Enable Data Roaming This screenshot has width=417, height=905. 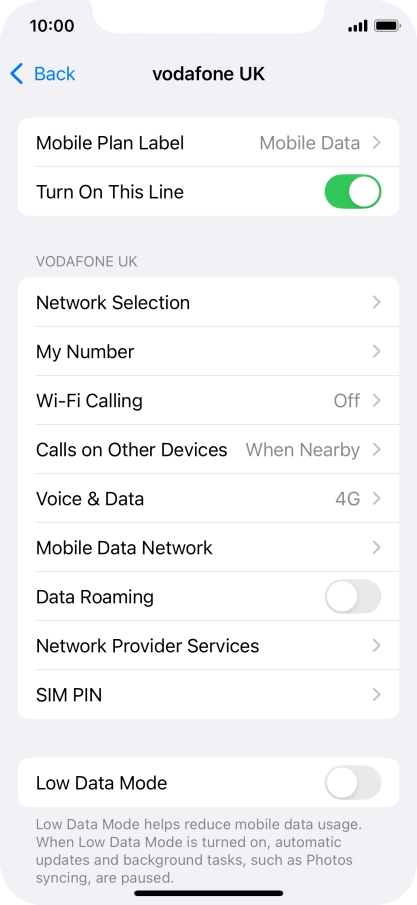coord(353,597)
